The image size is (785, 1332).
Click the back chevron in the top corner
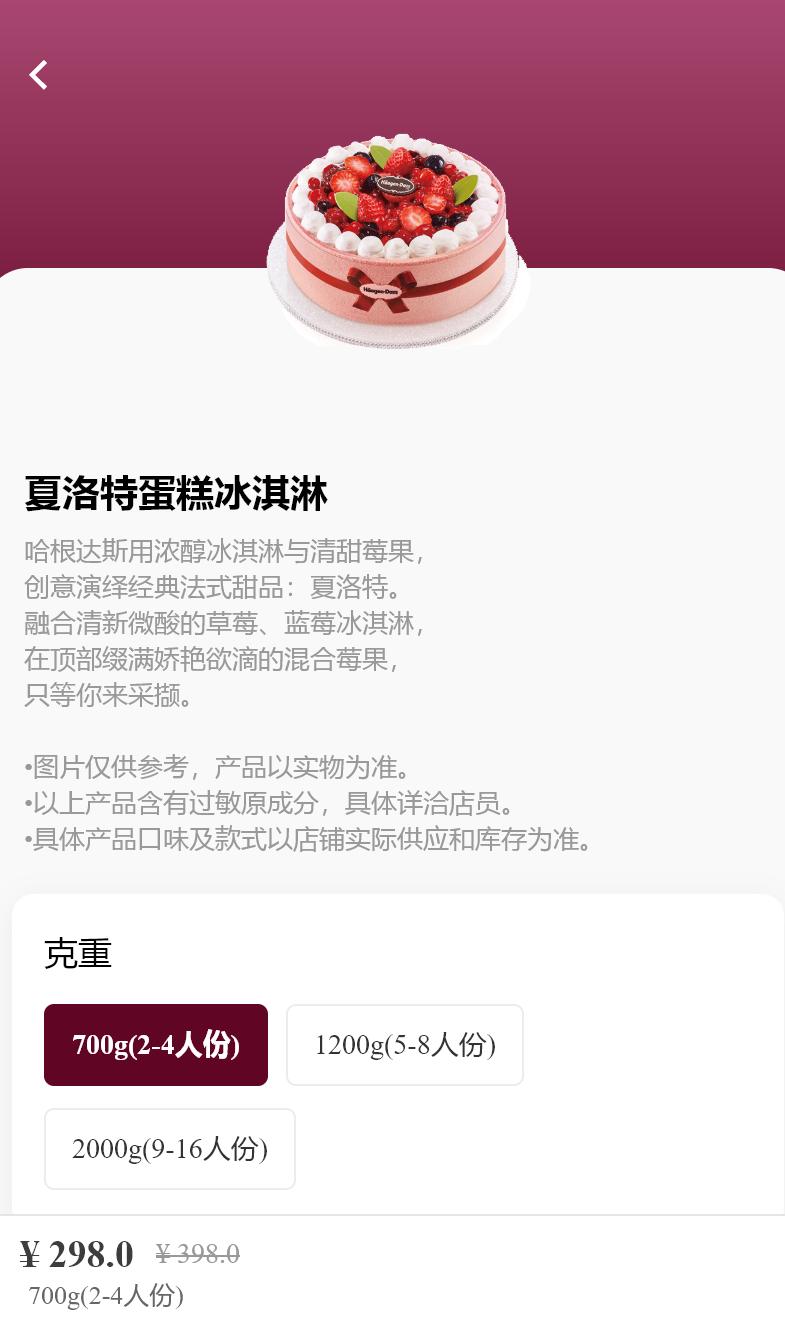click(38, 74)
